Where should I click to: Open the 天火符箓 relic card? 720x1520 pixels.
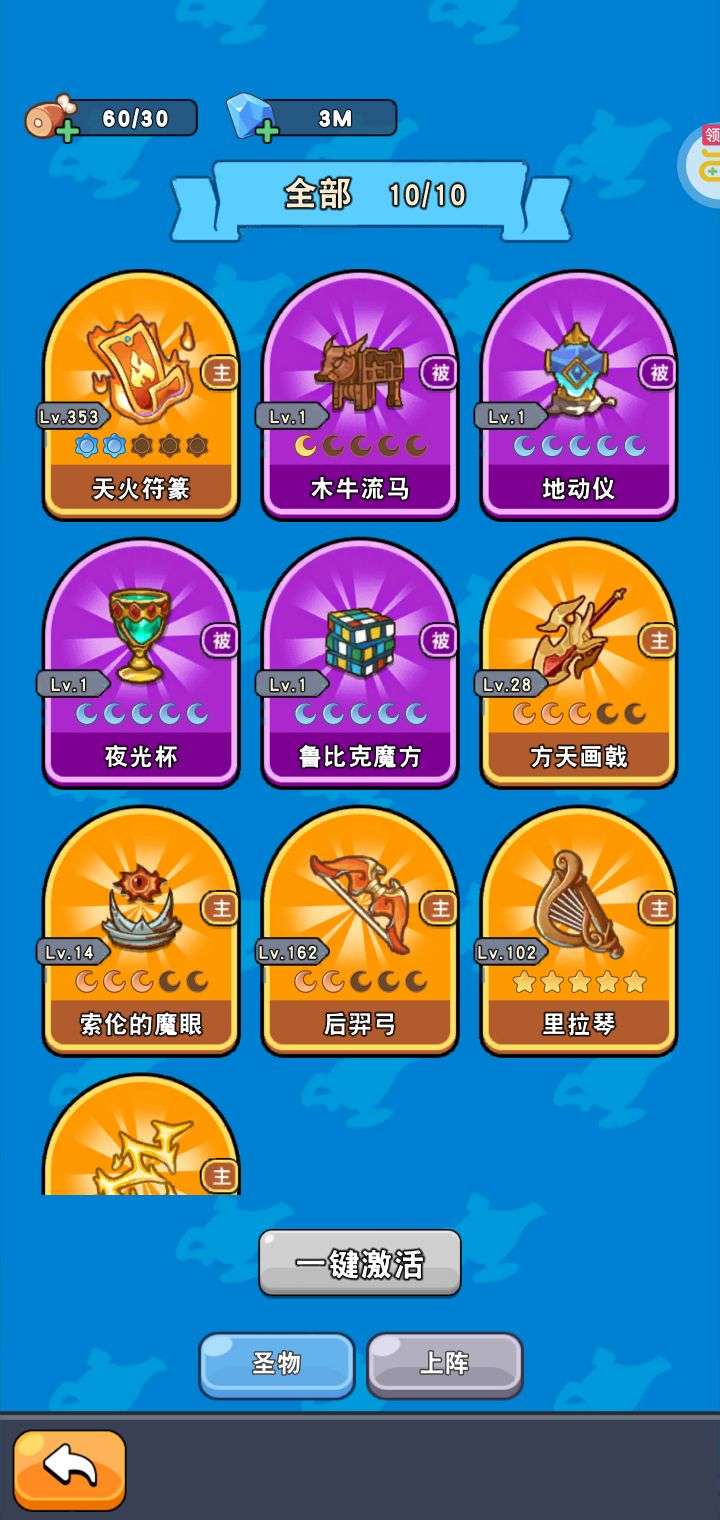tap(141, 395)
